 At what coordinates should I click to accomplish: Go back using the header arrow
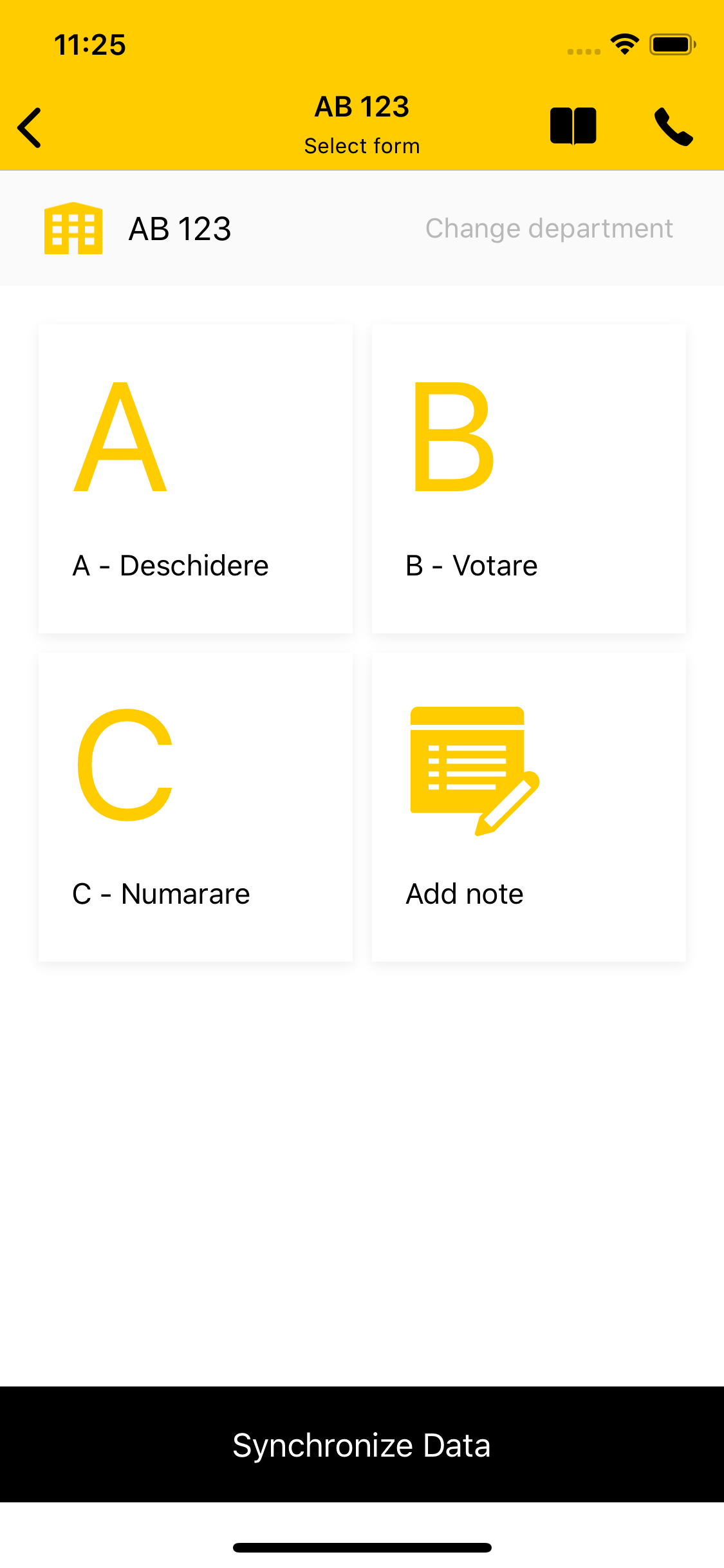click(30, 127)
